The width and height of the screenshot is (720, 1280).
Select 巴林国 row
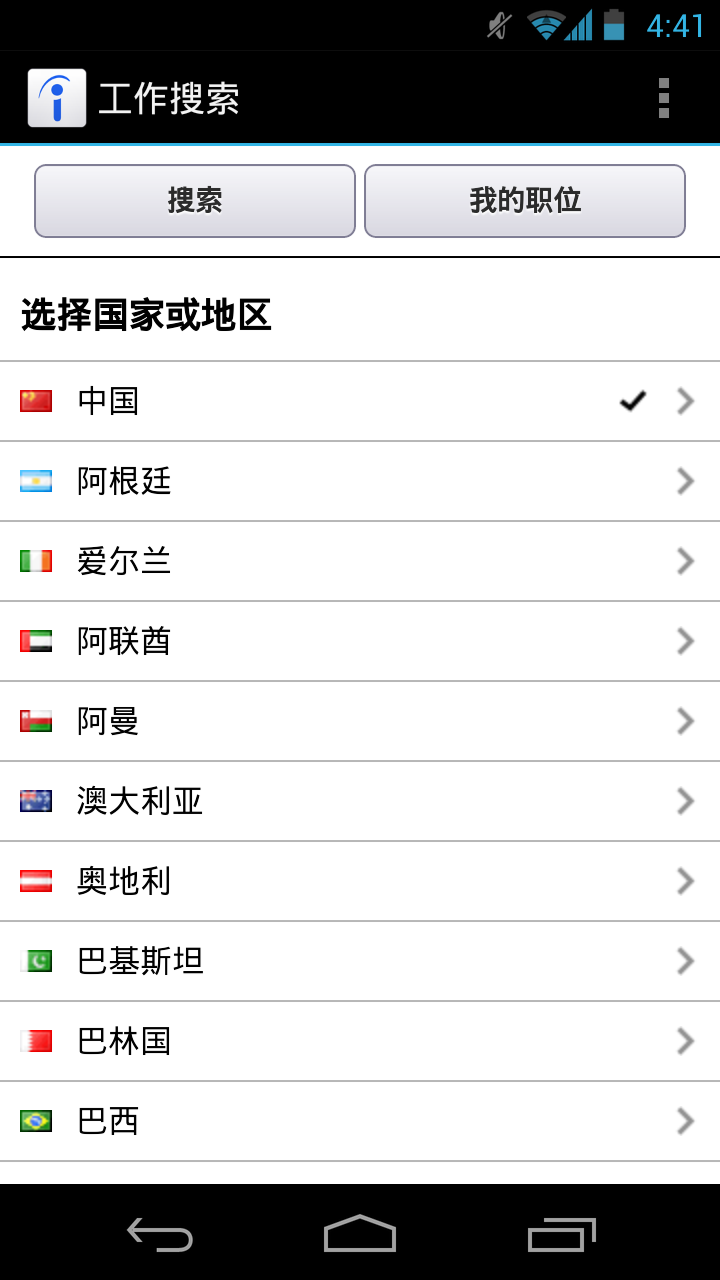coord(360,1041)
